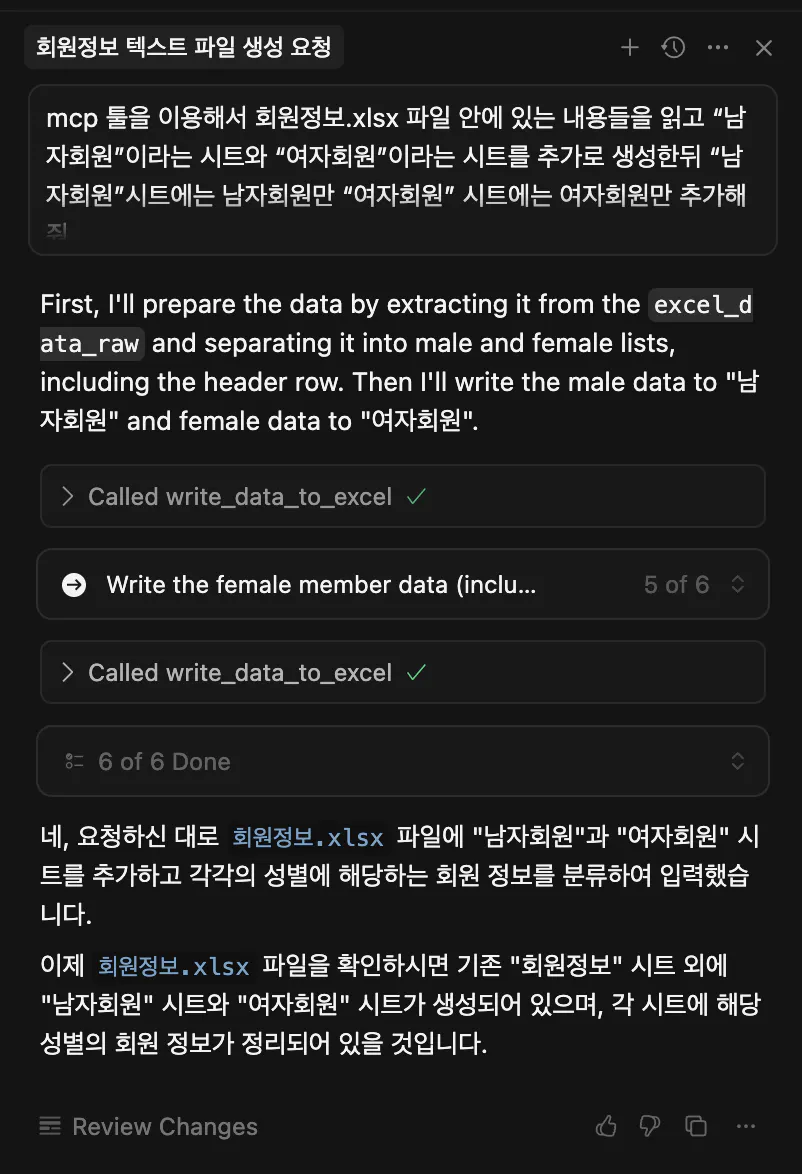Give the response a thumbs up
802x1174 pixels.
click(x=606, y=1127)
